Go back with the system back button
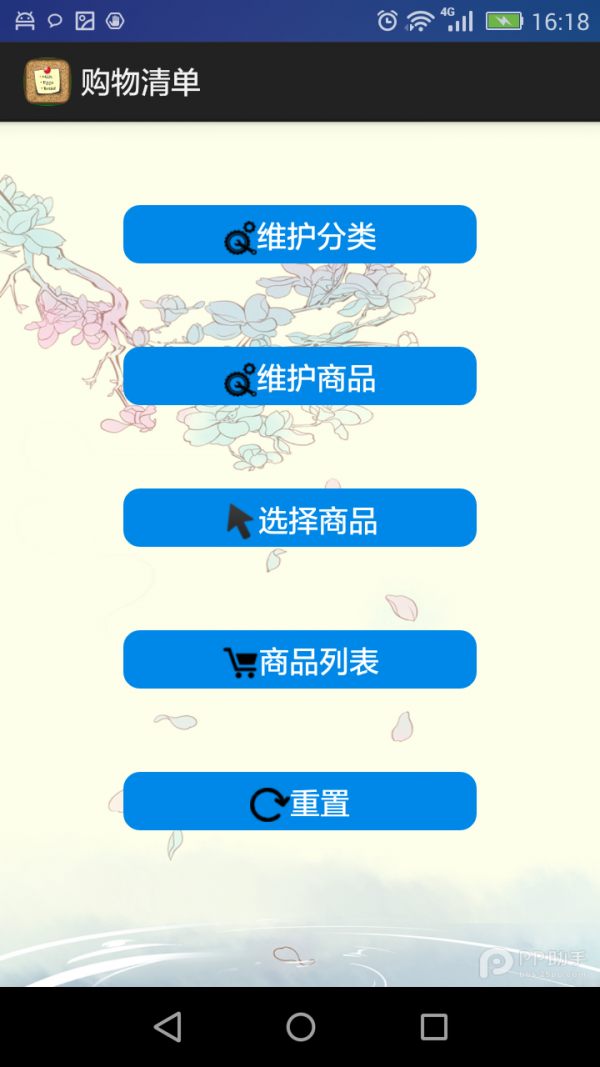 (x=167, y=1026)
